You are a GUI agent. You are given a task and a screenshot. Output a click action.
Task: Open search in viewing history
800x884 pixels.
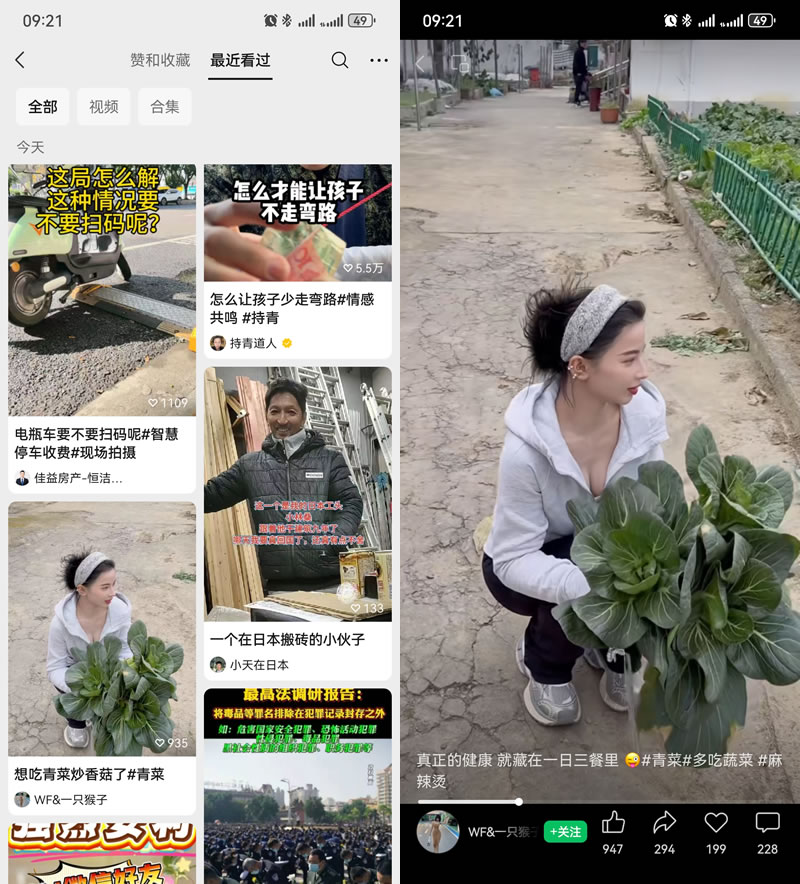point(340,60)
